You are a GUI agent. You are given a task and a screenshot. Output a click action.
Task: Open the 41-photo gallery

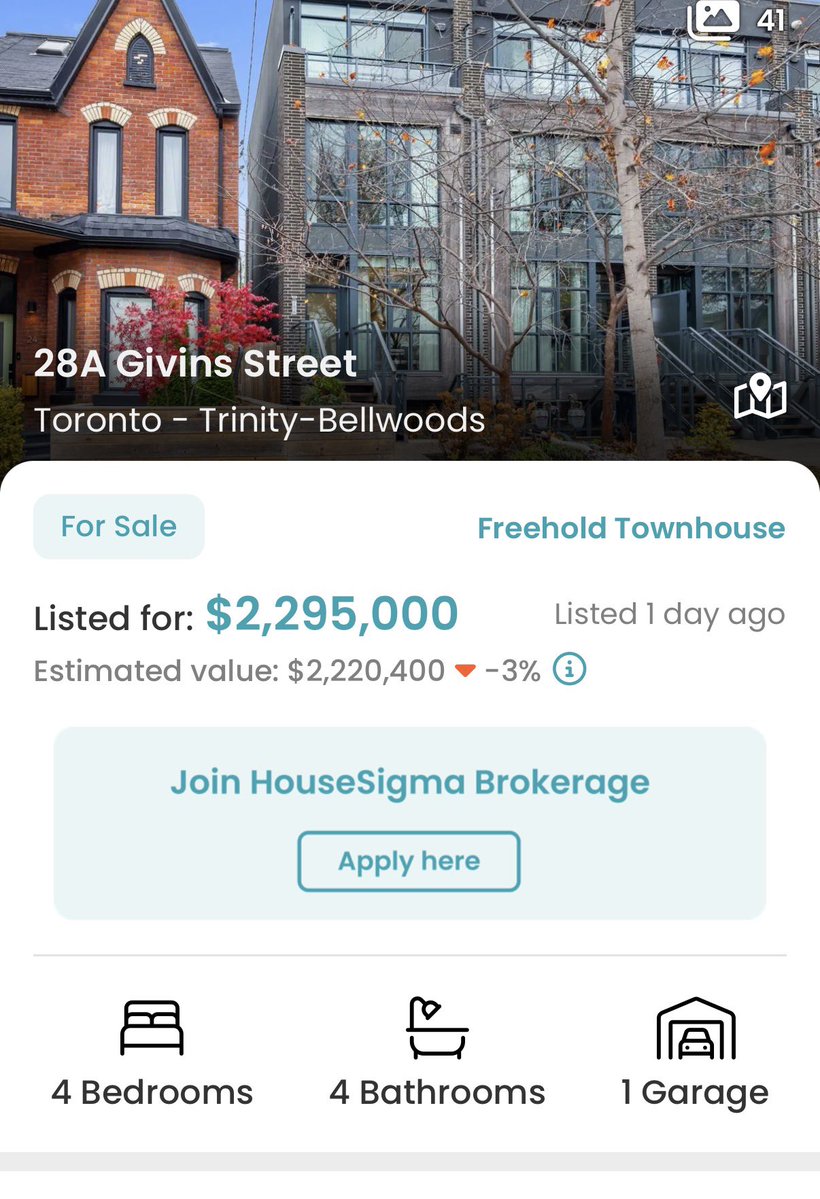[x=739, y=18]
